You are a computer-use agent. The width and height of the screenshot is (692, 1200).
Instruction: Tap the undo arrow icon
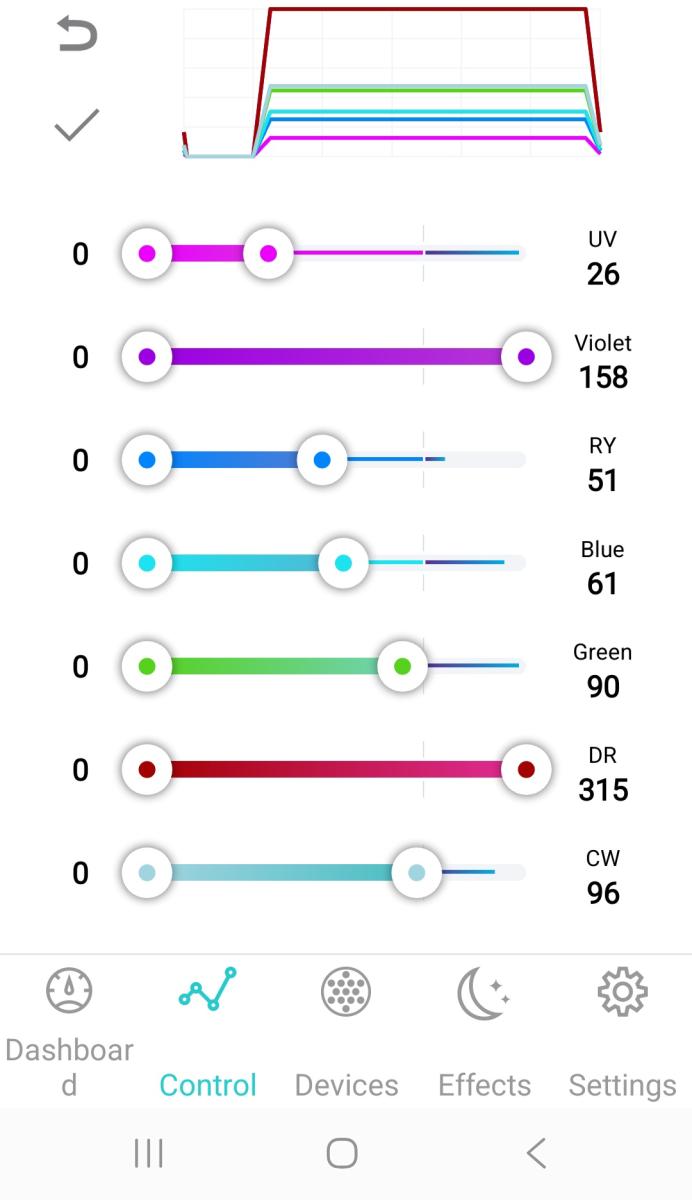pos(77,35)
